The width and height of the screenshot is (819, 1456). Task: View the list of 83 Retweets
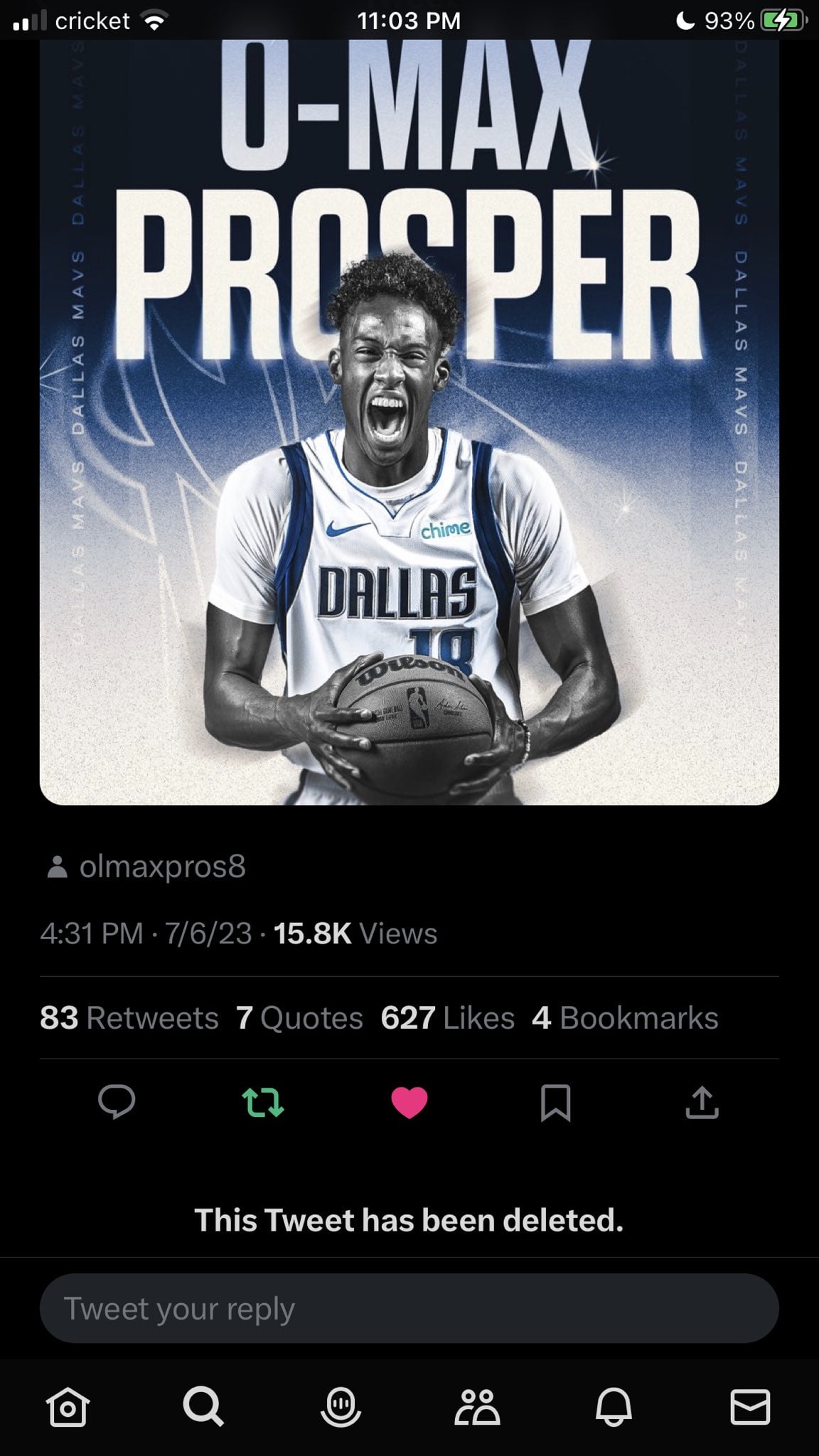(x=129, y=1018)
